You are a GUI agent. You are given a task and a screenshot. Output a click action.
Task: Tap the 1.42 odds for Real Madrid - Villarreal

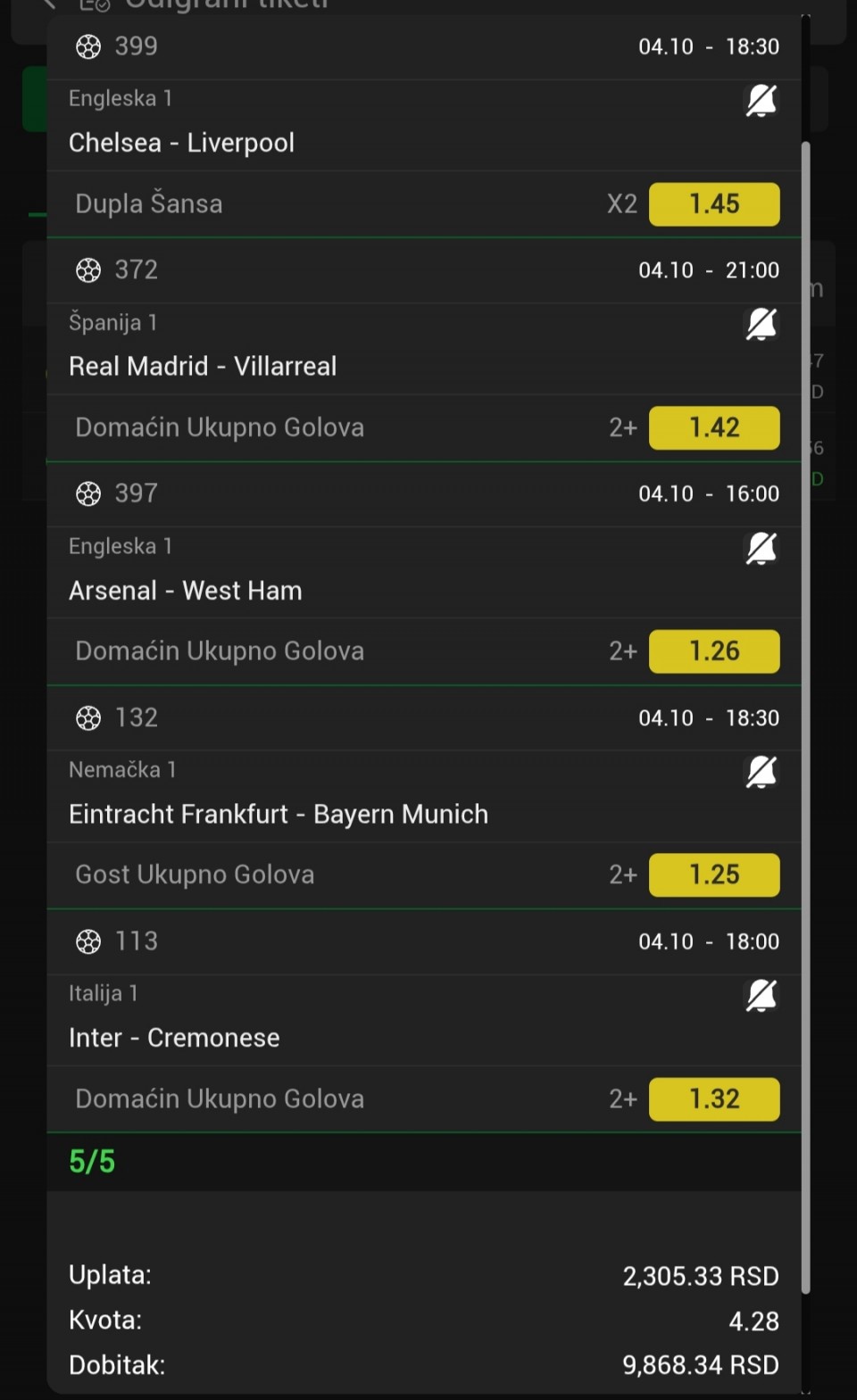click(x=714, y=428)
